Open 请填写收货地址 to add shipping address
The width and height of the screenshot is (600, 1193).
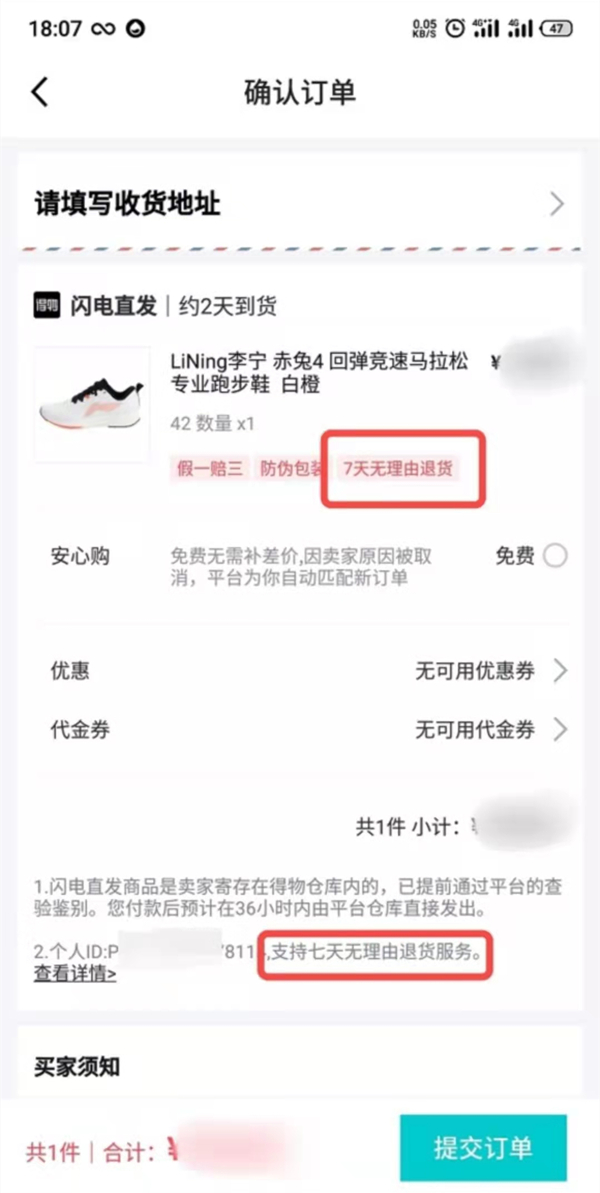click(300, 205)
